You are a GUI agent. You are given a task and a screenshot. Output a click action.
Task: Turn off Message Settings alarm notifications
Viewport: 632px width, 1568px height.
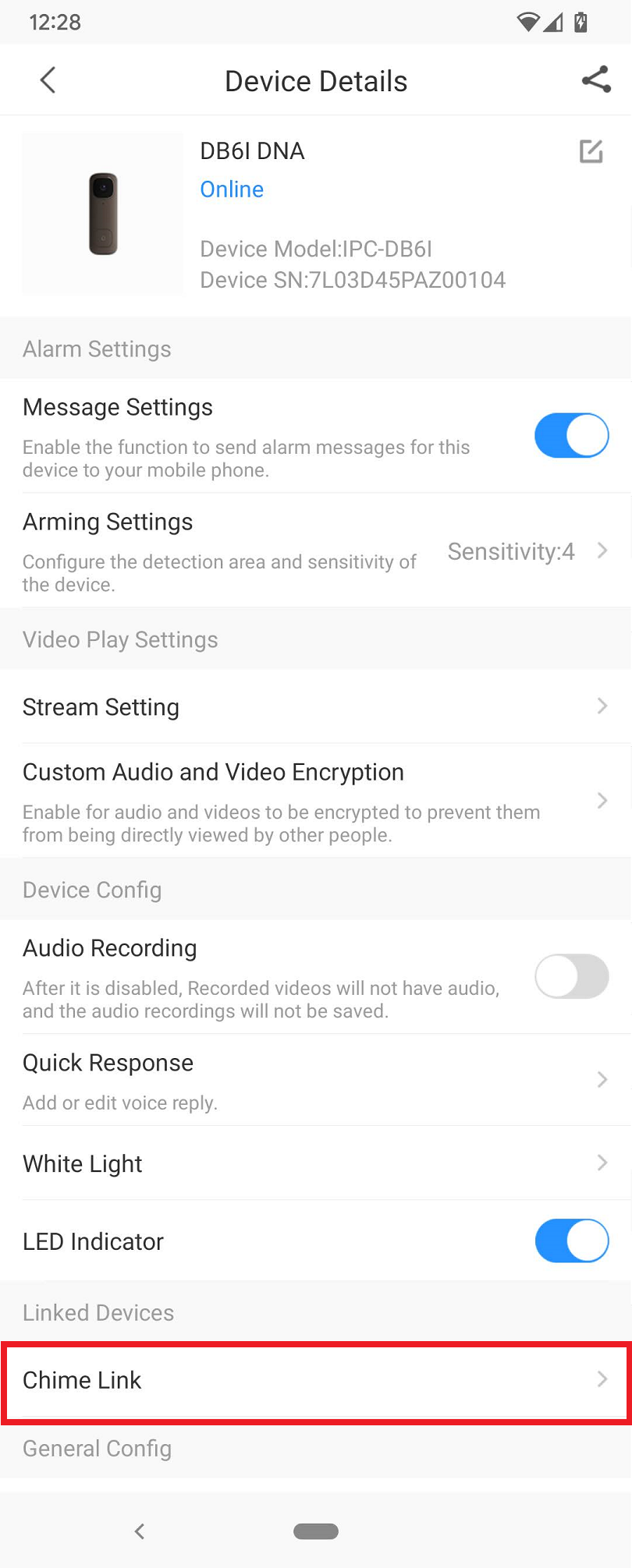coord(571,436)
